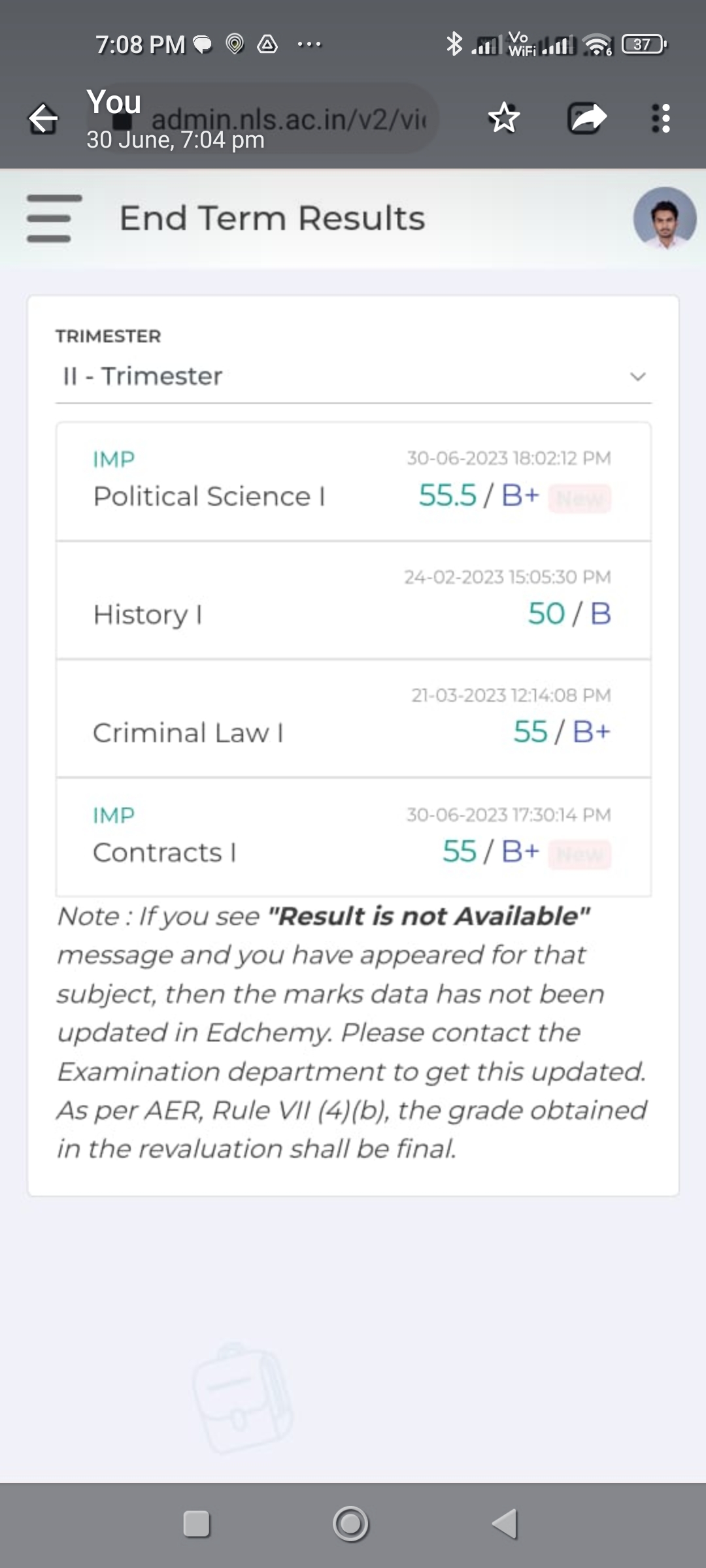This screenshot has height=1568, width=706.
Task: Tap the system home button
Action: point(351,1524)
